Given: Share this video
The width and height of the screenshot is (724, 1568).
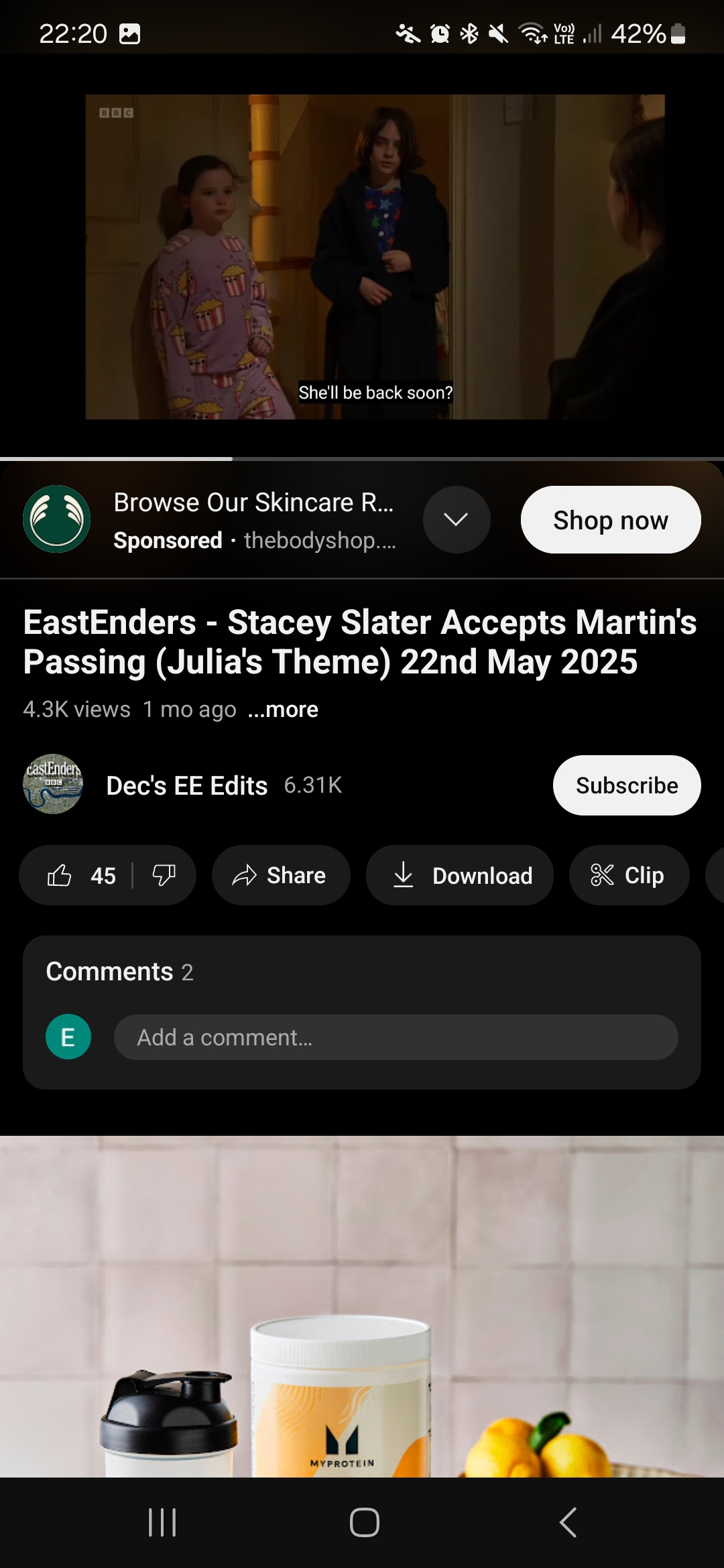Looking at the screenshot, I should pyautogui.click(x=281, y=875).
